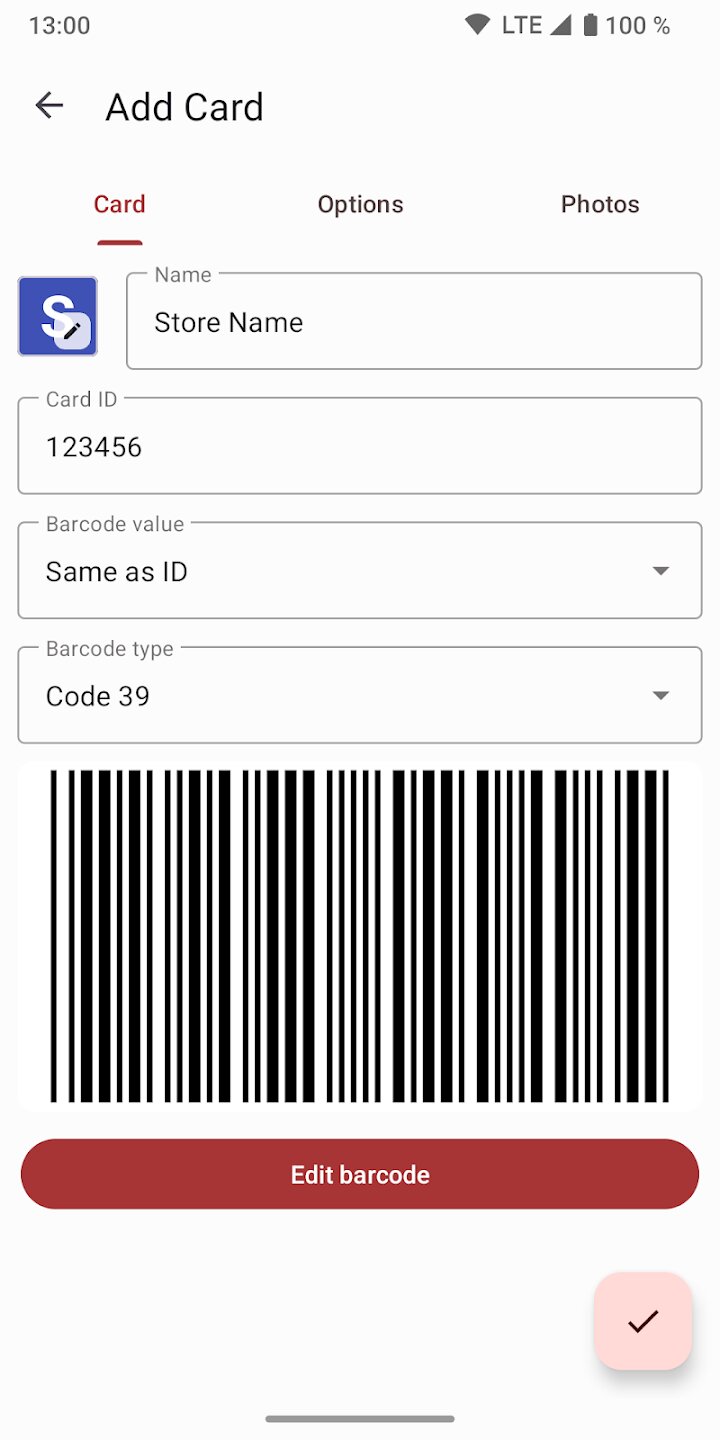This screenshot has width=720, height=1440.
Task: Tap the Card ID field
Action: [x=359, y=447]
